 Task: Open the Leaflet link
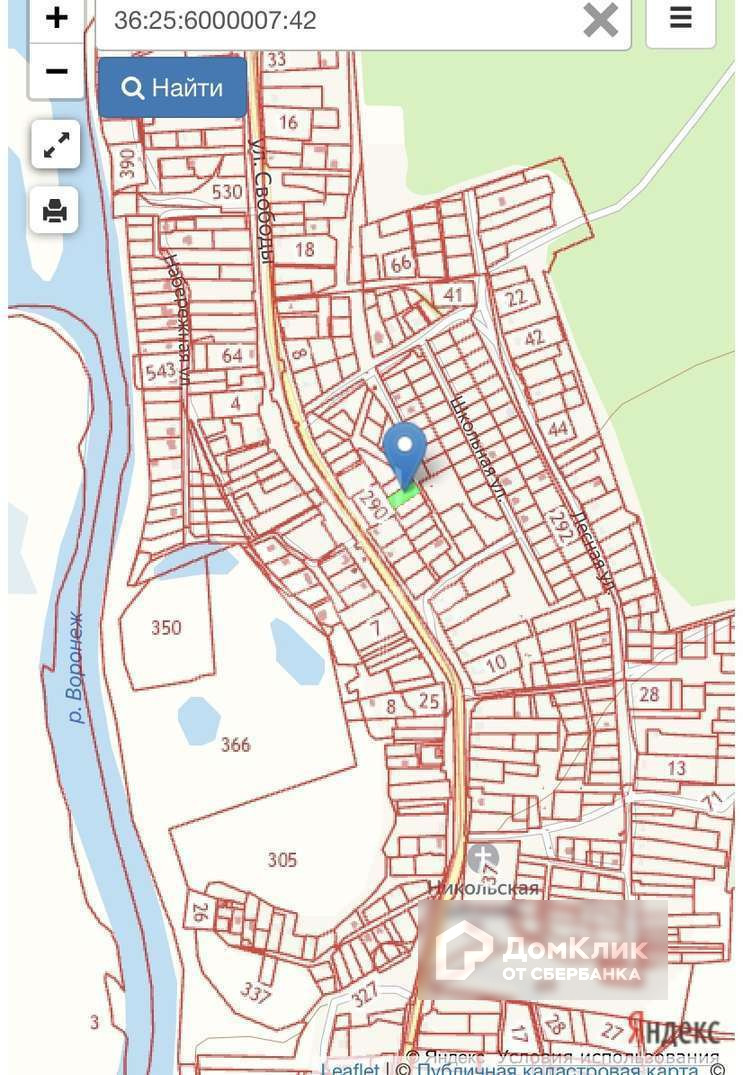tap(350, 1069)
